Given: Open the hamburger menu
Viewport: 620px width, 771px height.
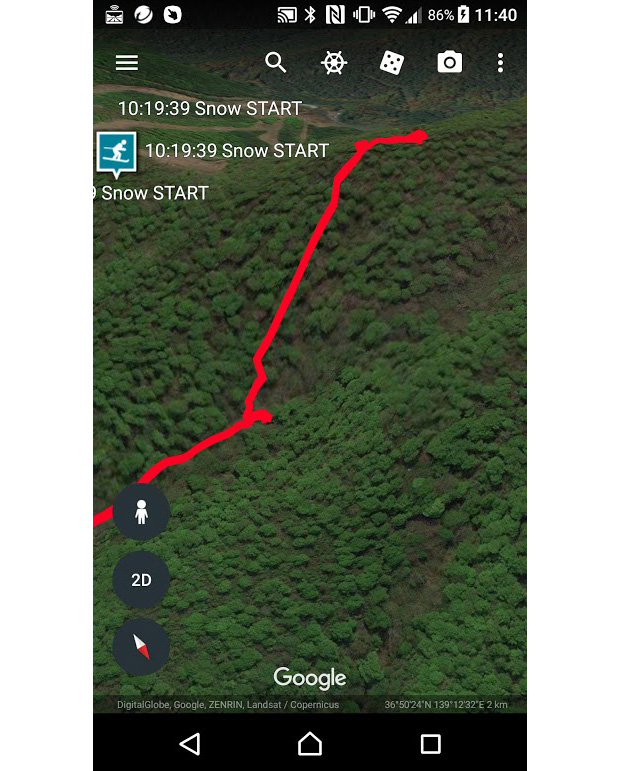Looking at the screenshot, I should [127, 63].
